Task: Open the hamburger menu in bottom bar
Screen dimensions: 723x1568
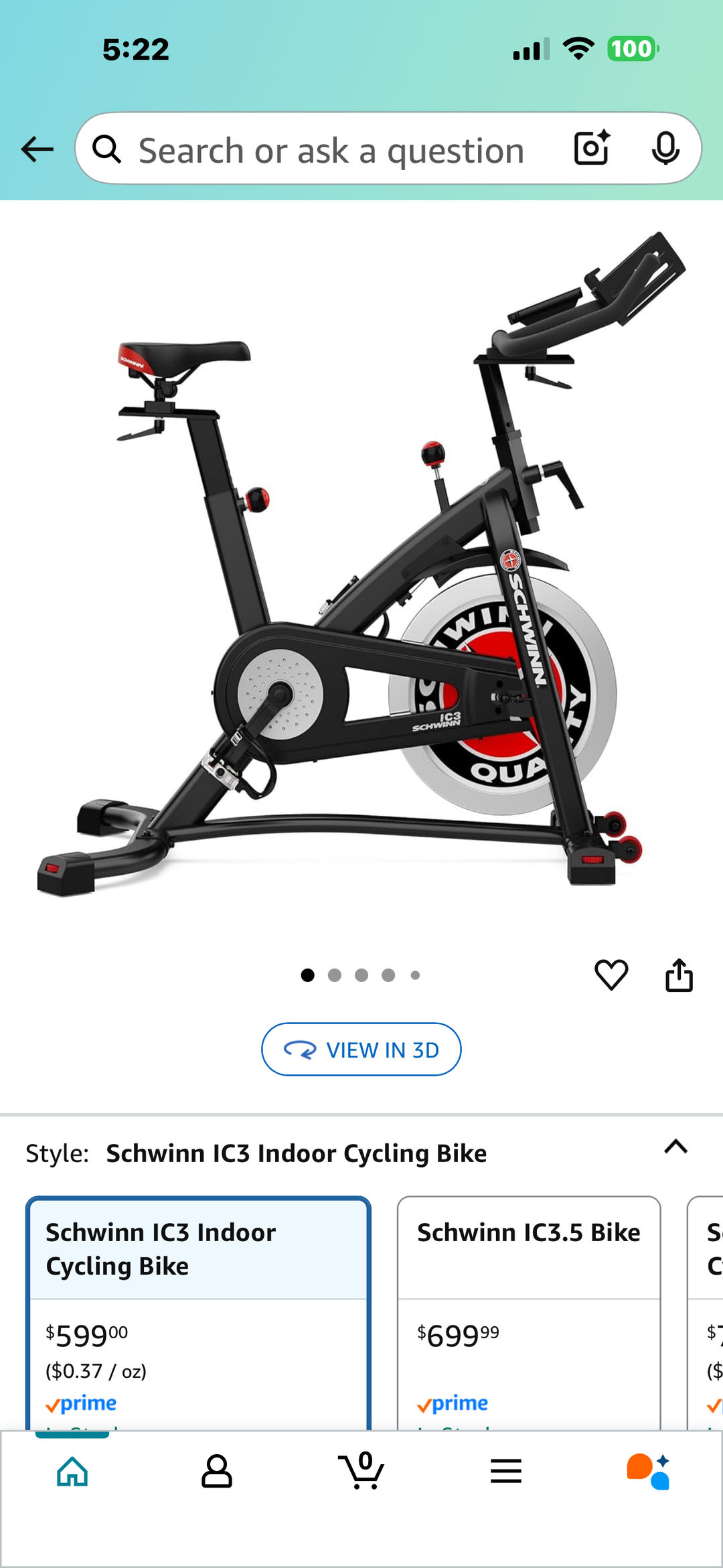Action: (506, 1471)
